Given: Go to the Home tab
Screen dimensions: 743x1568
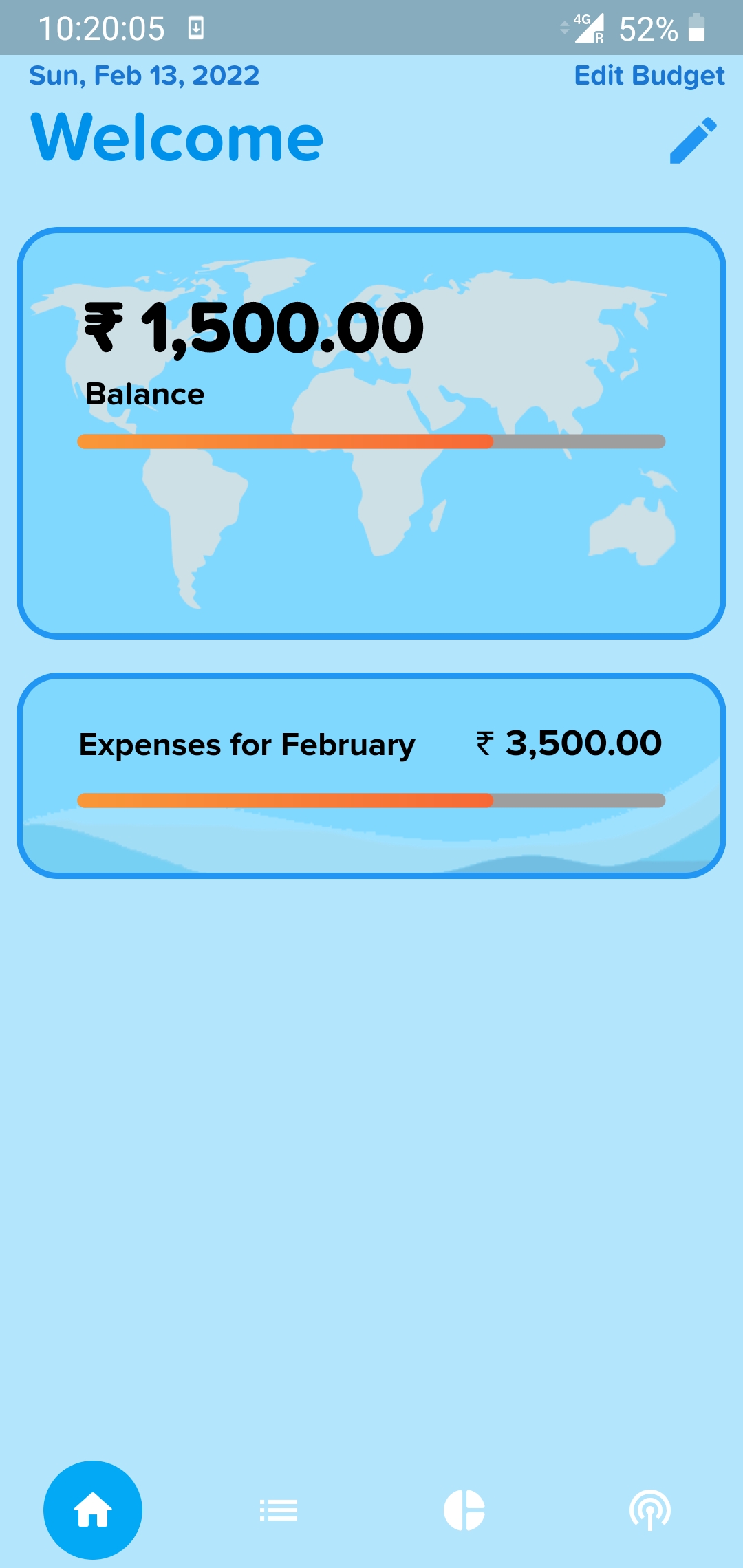Looking at the screenshot, I should point(93,1510).
